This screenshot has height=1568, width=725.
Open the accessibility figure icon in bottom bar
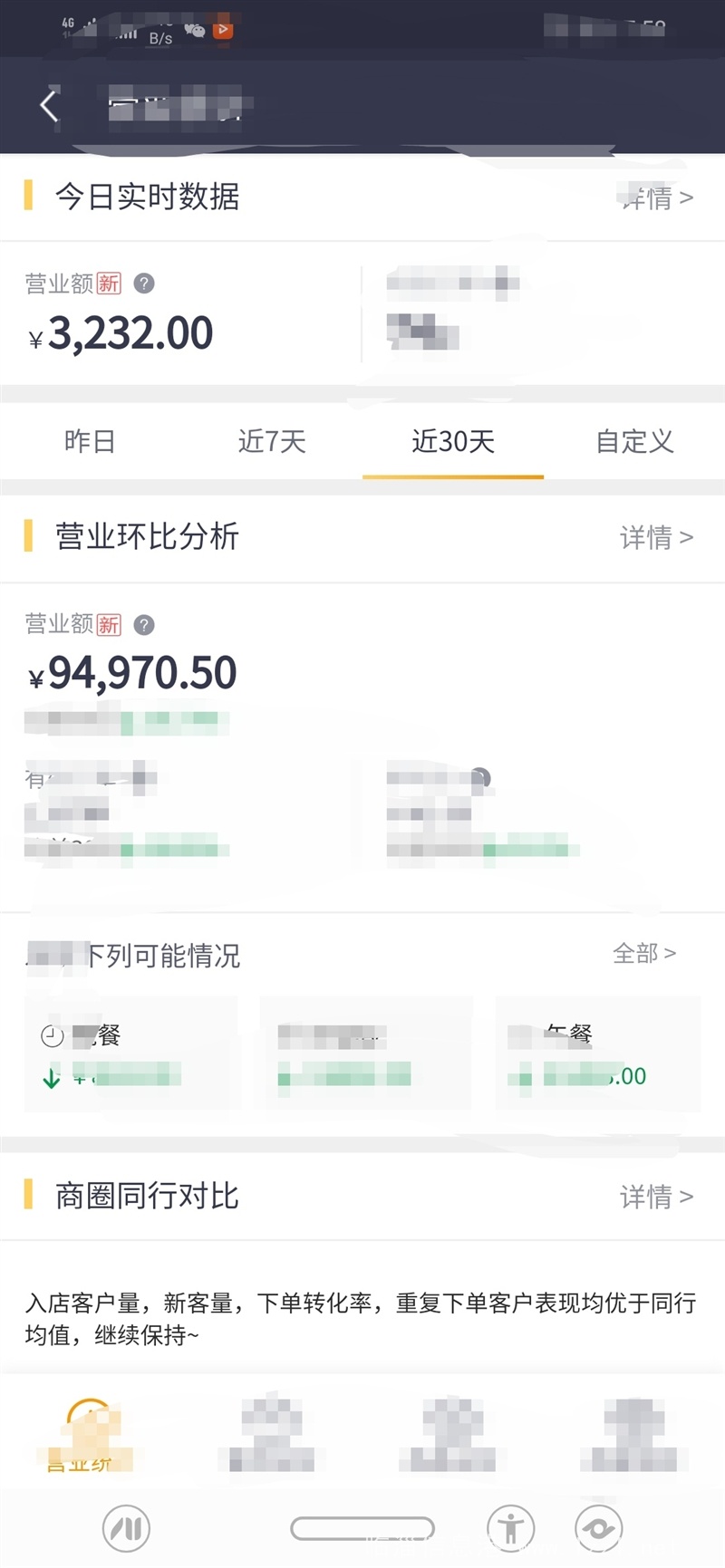pyautogui.click(x=511, y=1529)
